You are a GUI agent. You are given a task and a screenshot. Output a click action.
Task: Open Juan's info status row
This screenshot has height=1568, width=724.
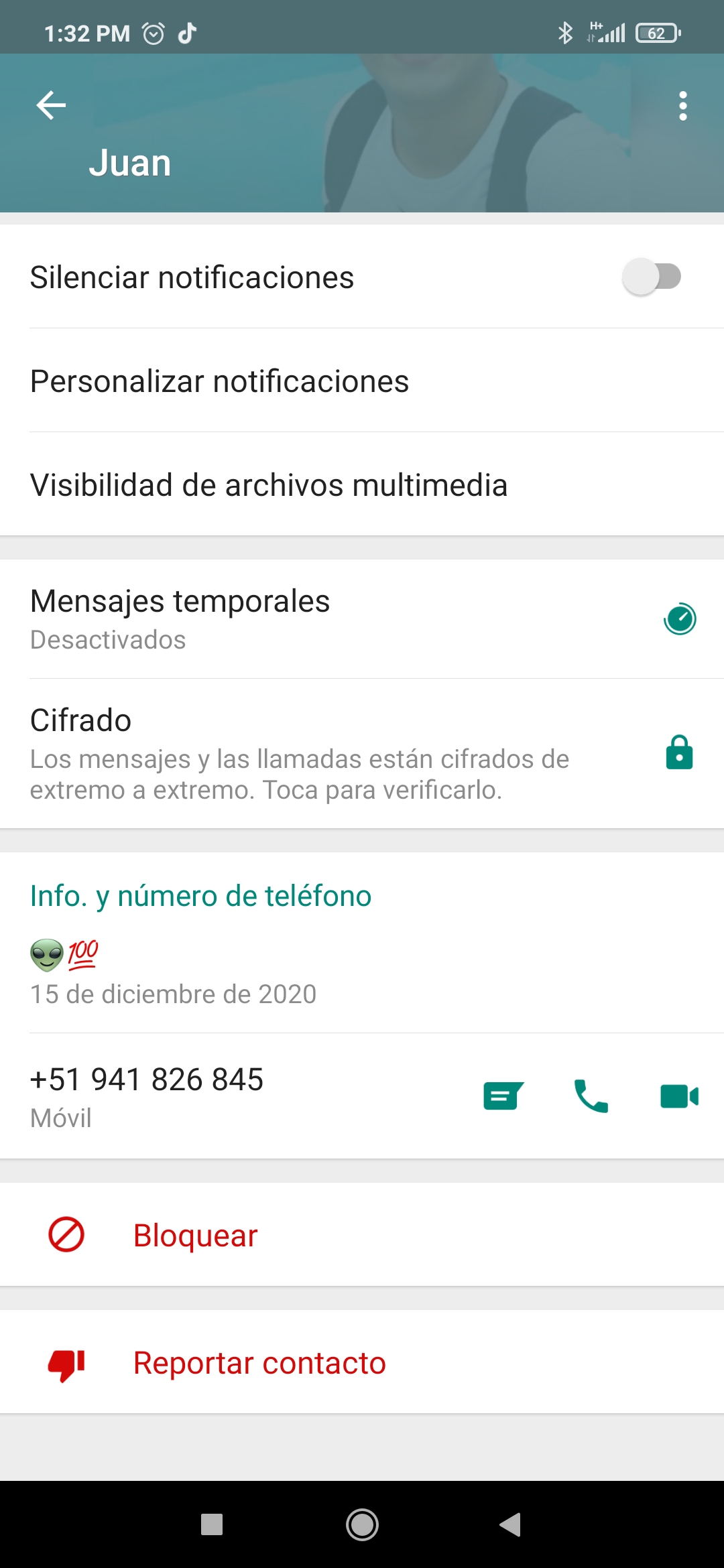pos(362,973)
